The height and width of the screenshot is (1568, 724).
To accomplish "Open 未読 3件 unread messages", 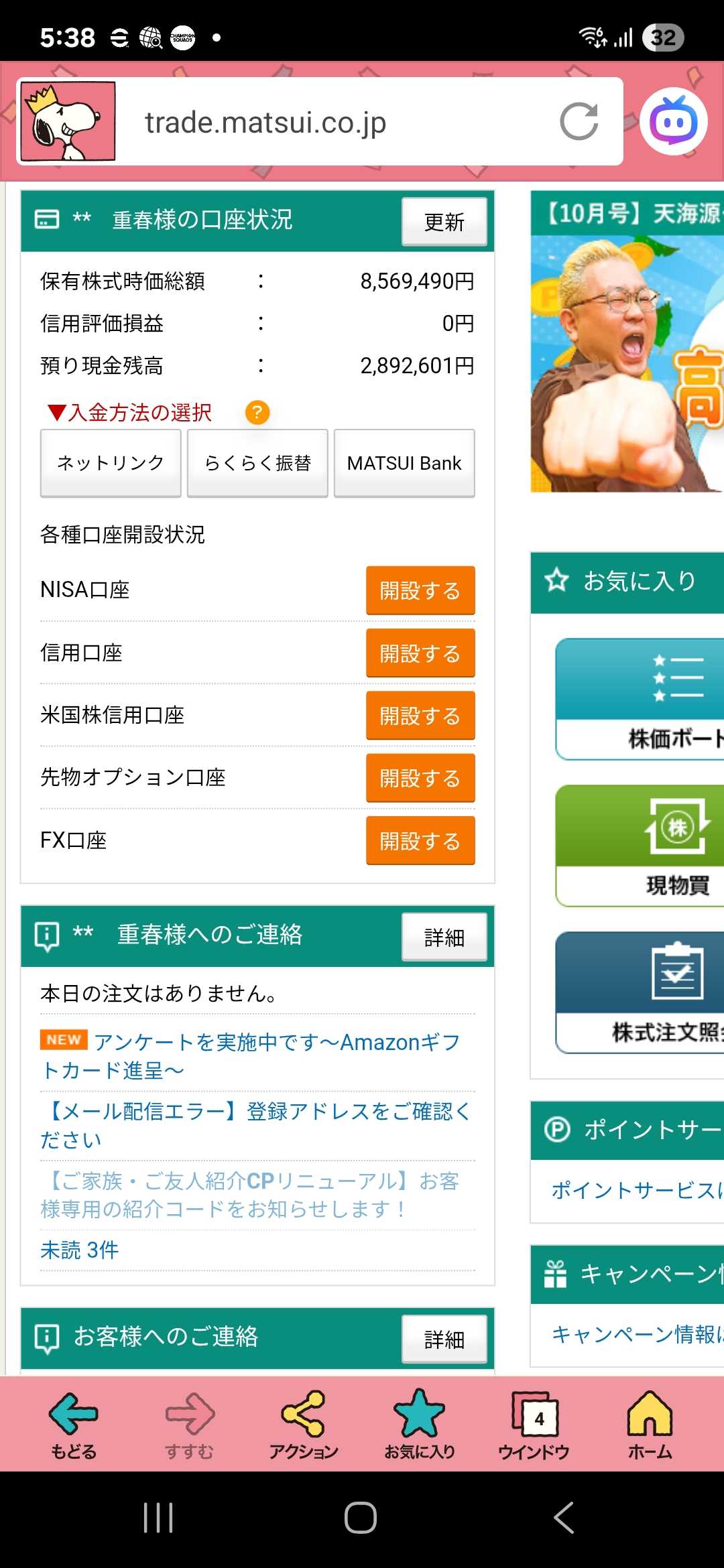I will 79,1250.
